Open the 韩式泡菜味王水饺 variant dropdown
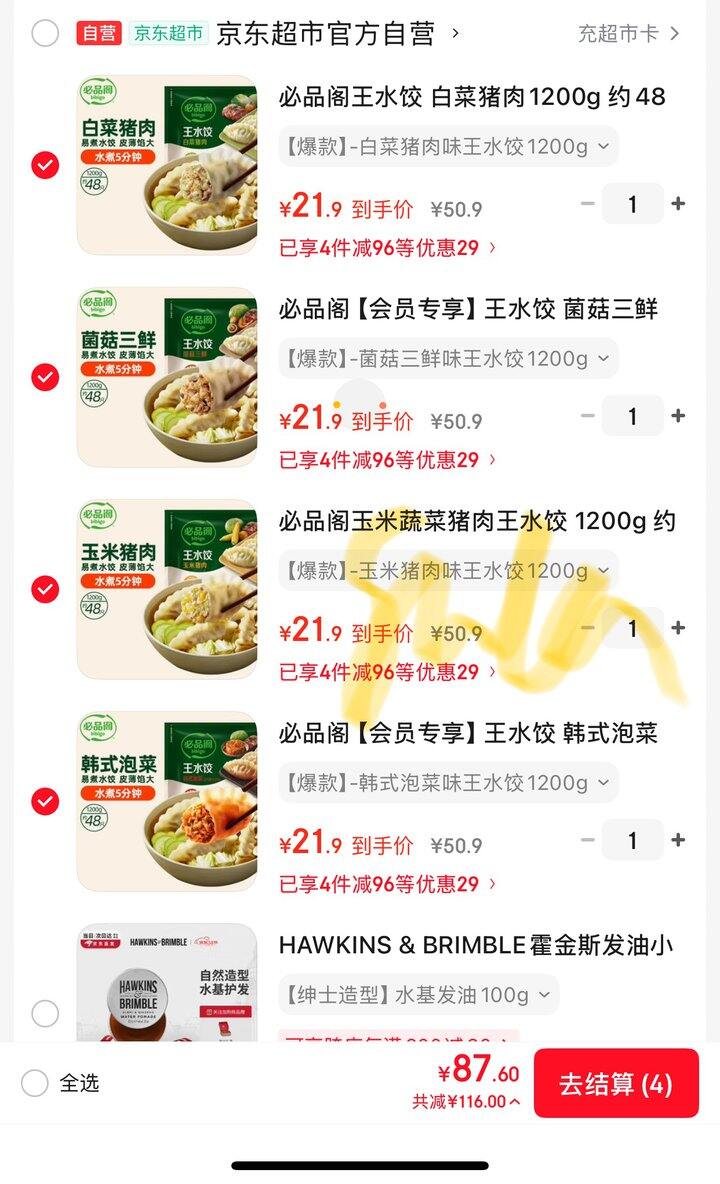 (443, 783)
